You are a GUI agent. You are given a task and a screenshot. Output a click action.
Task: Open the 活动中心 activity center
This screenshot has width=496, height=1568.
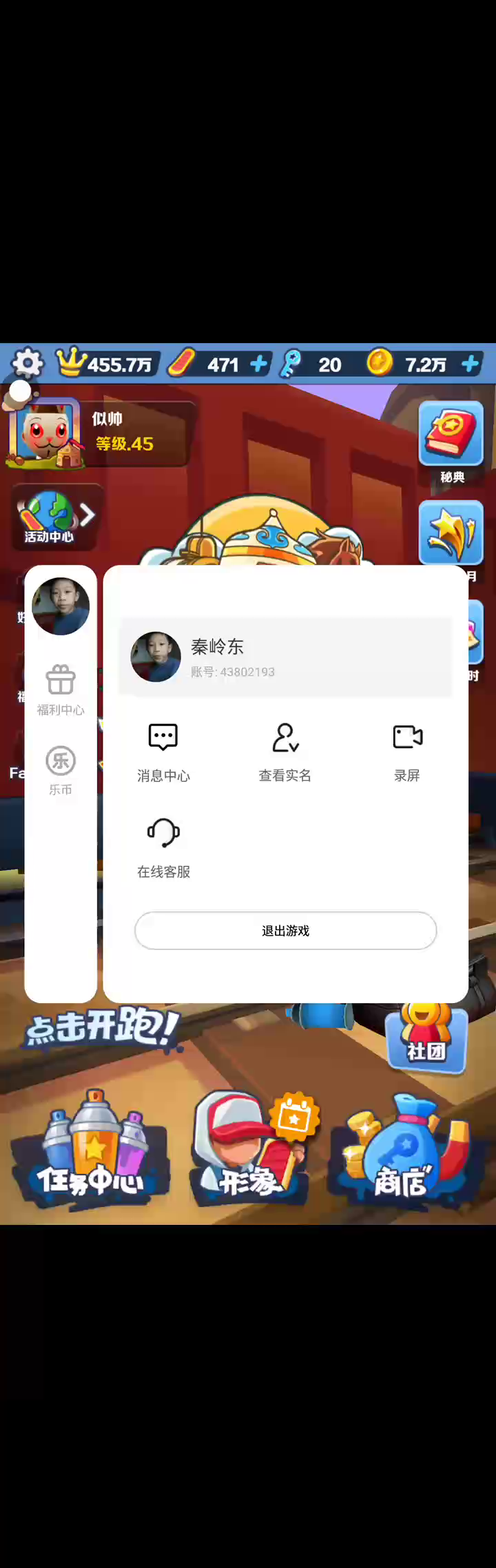pyautogui.click(x=55, y=518)
